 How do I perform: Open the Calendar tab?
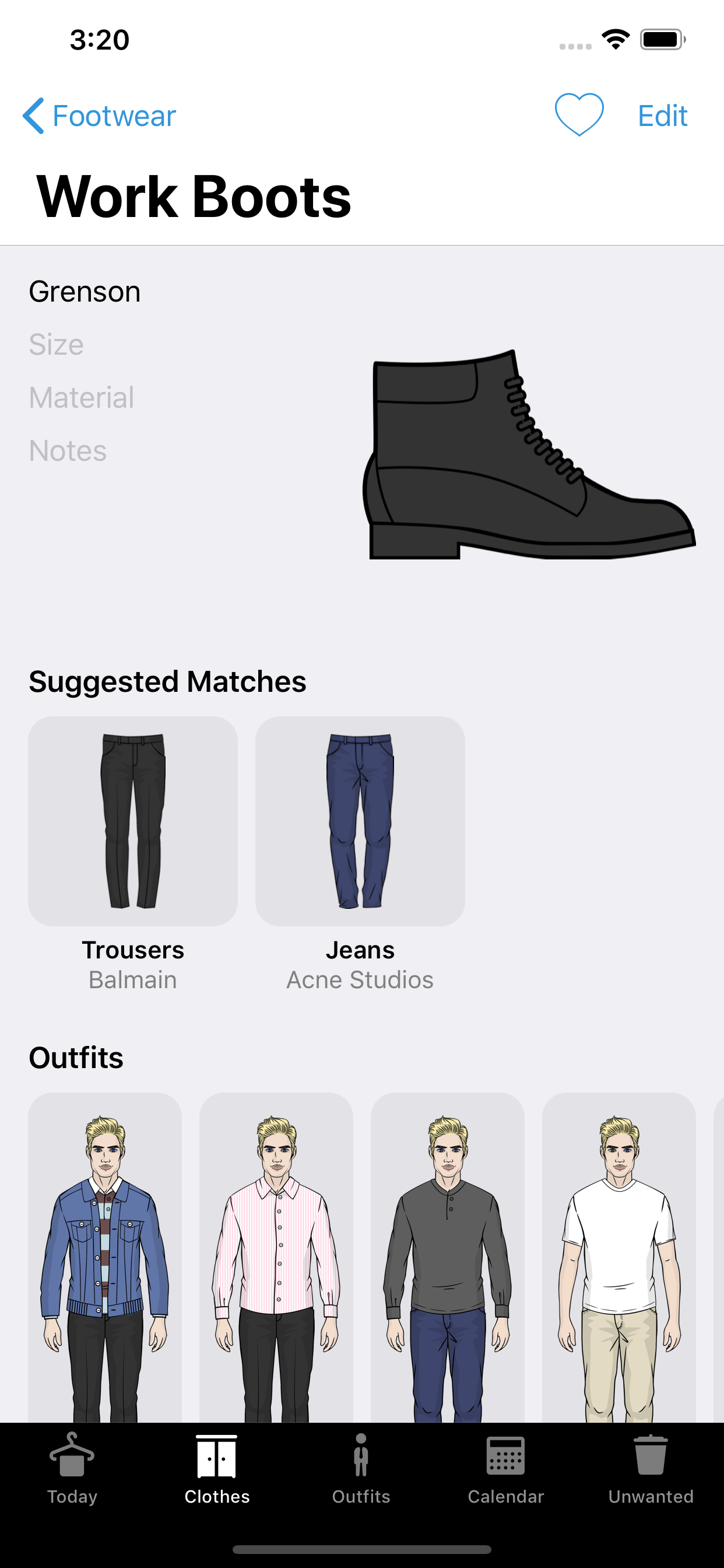(505, 1468)
